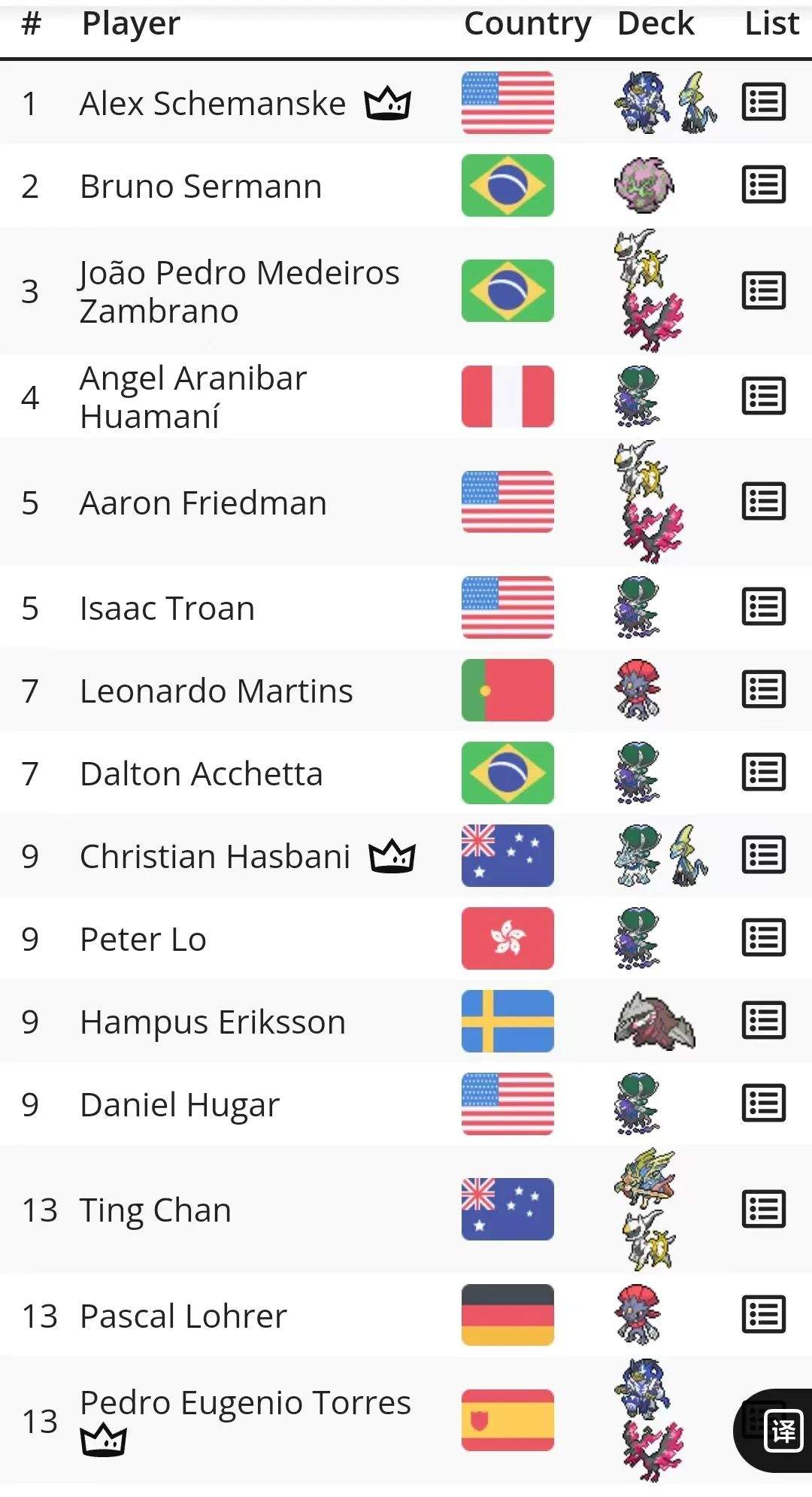Show Daniel Hugar's deck list
The width and height of the screenshot is (812, 1497).
763,1104
